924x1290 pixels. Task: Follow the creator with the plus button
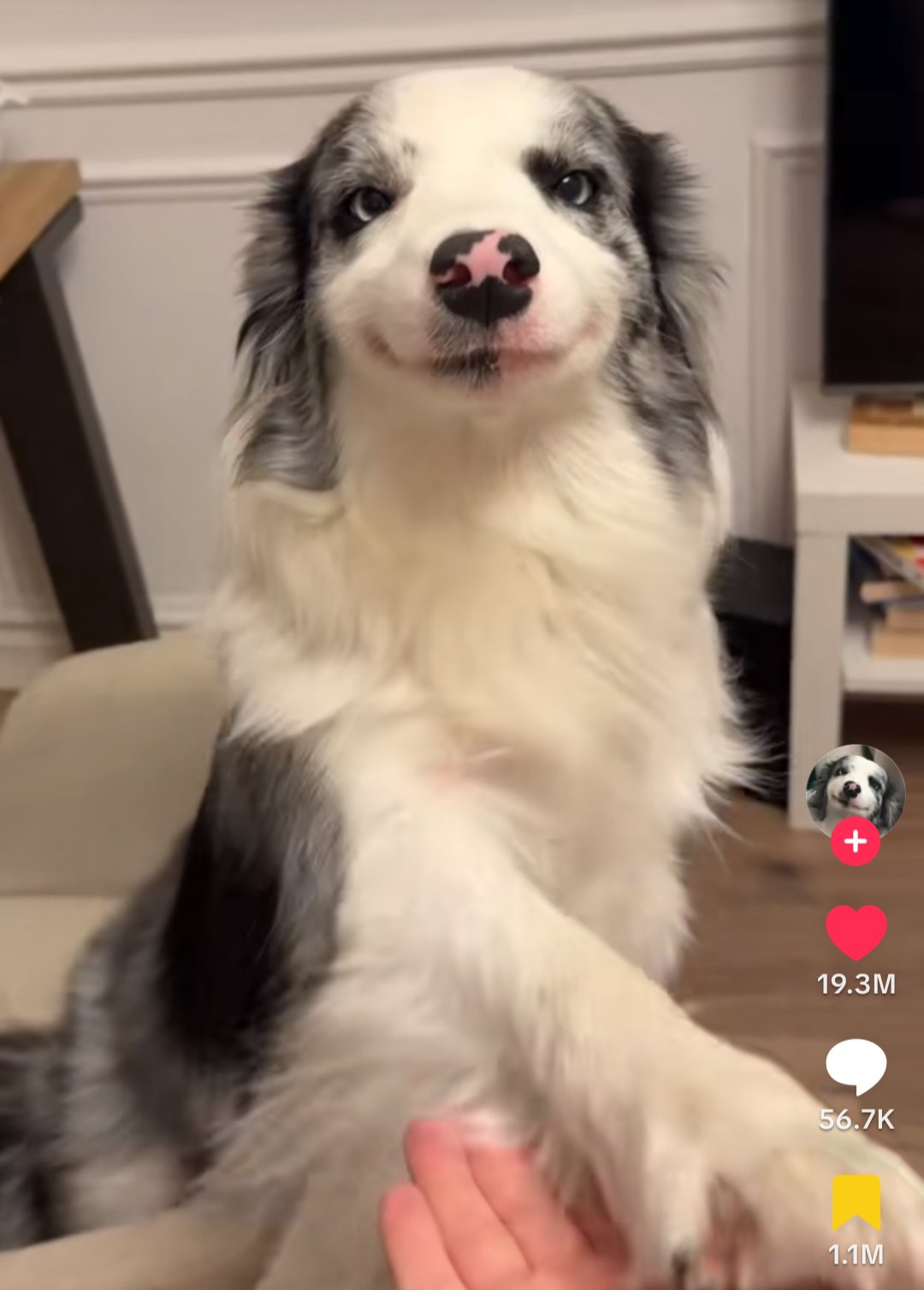855,841
